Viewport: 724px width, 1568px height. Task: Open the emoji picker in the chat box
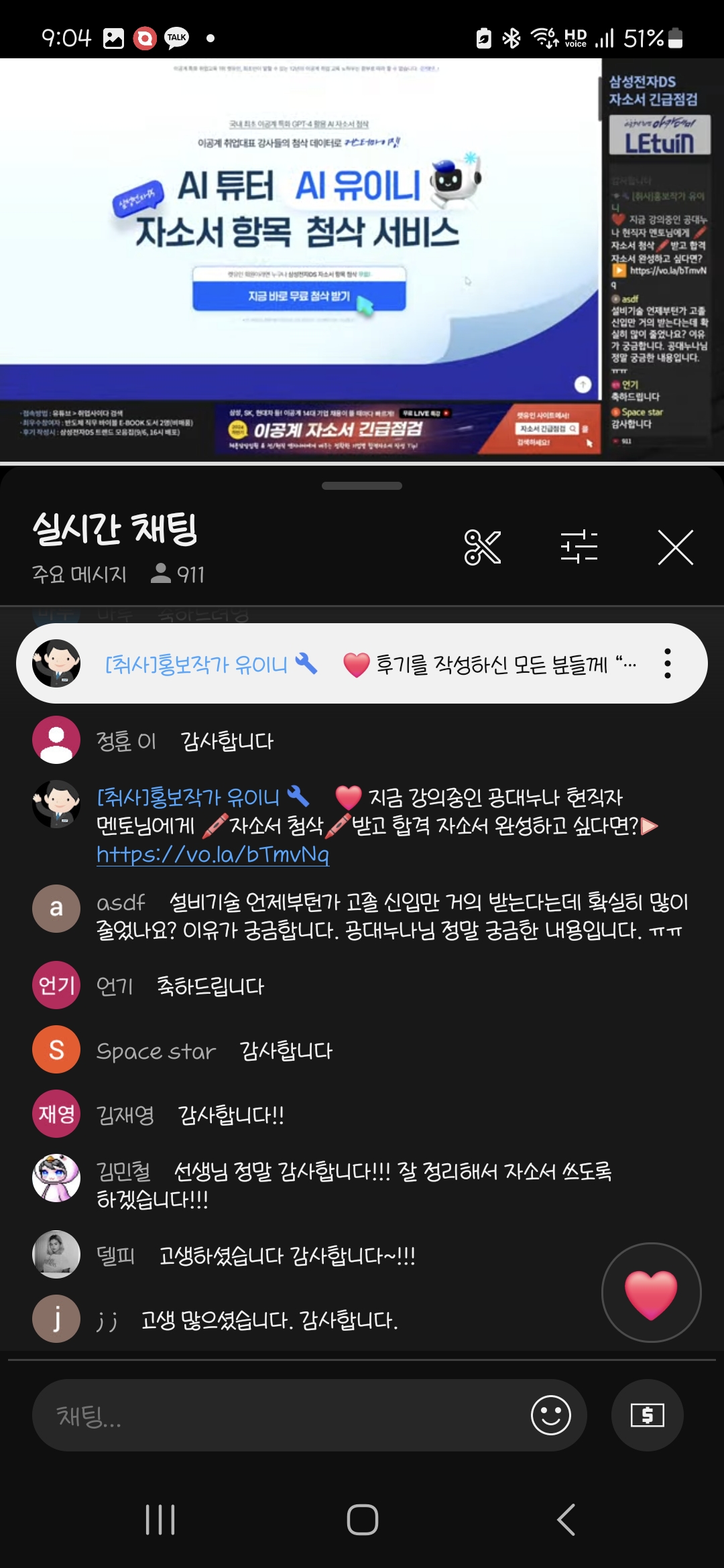tap(550, 1415)
